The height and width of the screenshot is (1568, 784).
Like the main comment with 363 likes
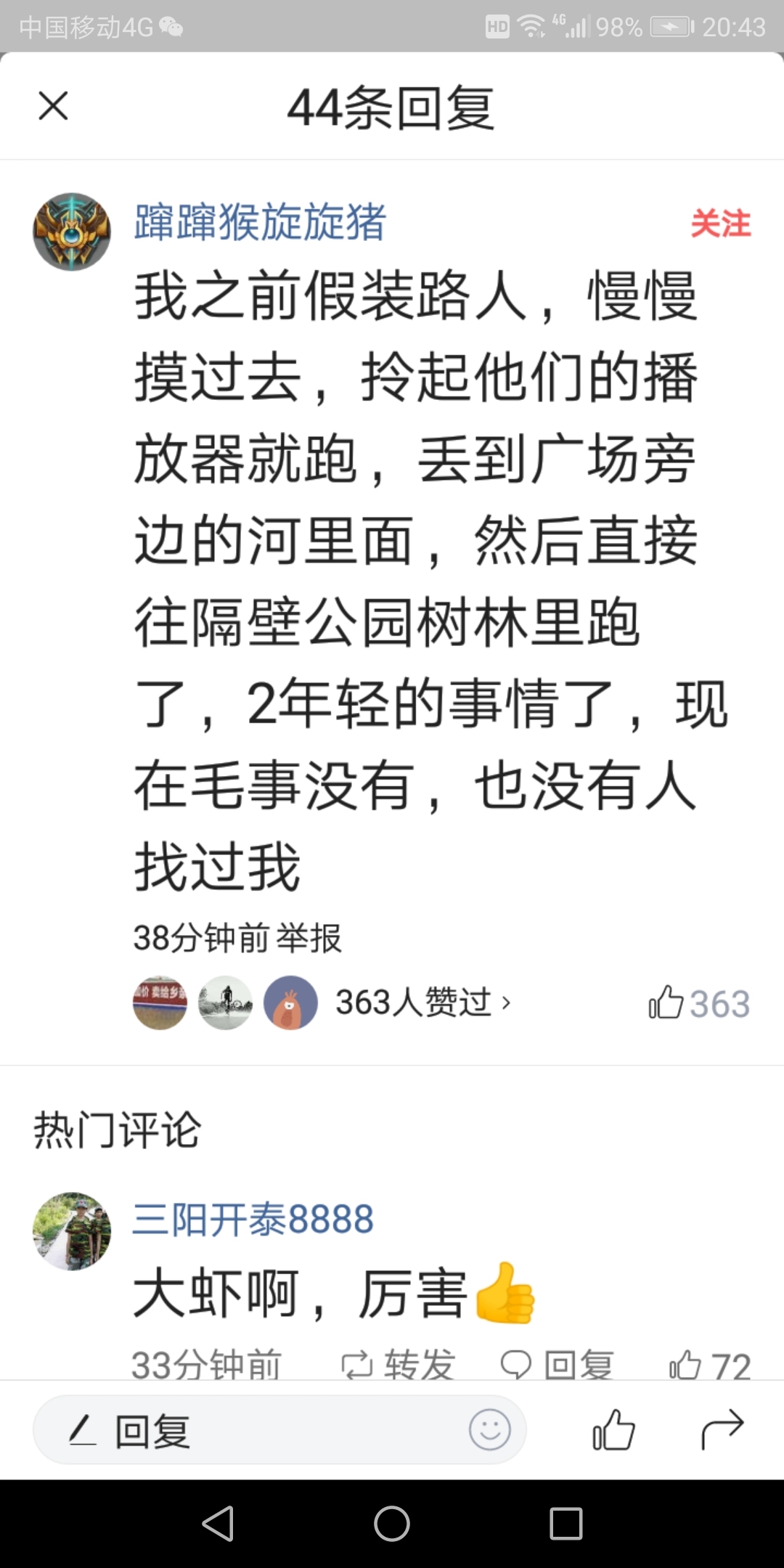[699, 1003]
